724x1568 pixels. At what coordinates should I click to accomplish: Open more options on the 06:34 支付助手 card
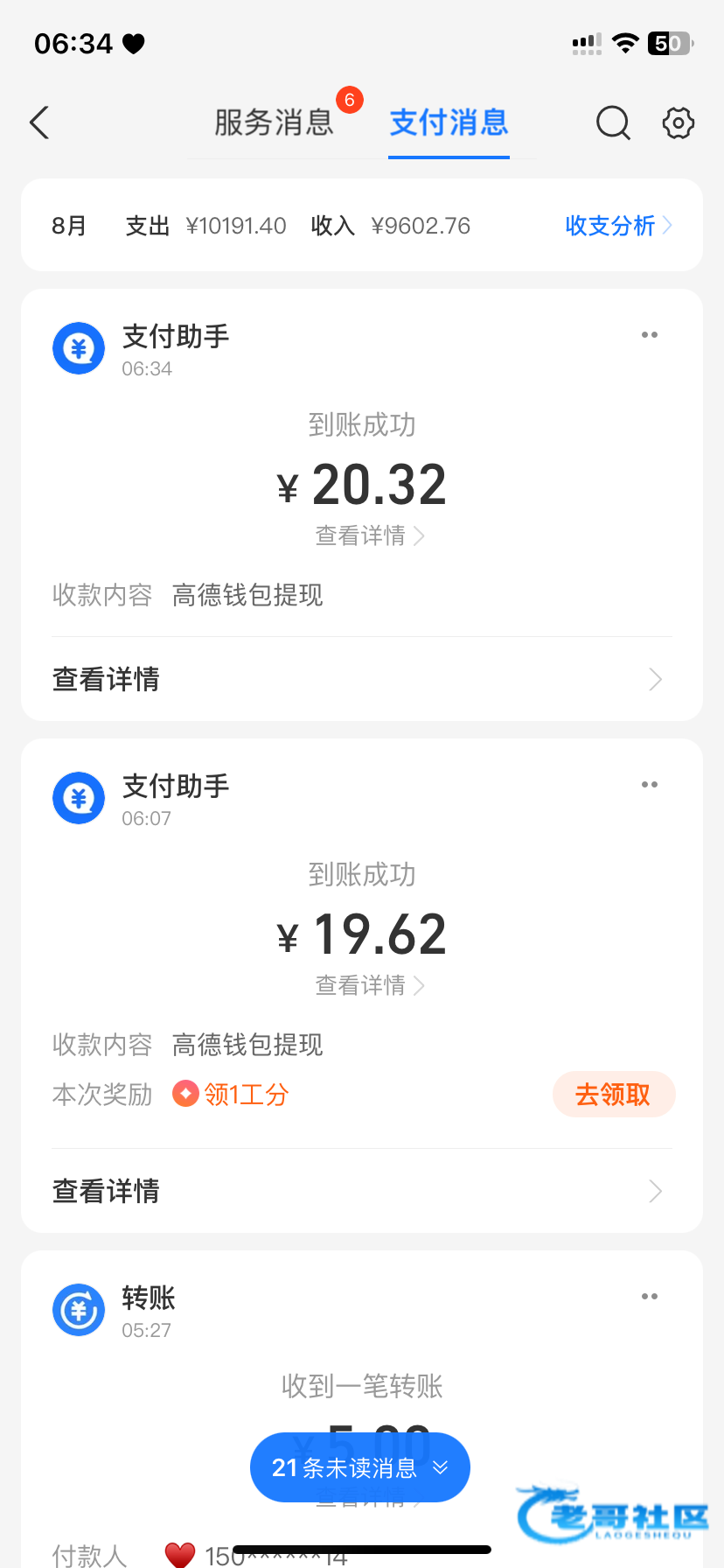click(x=650, y=335)
